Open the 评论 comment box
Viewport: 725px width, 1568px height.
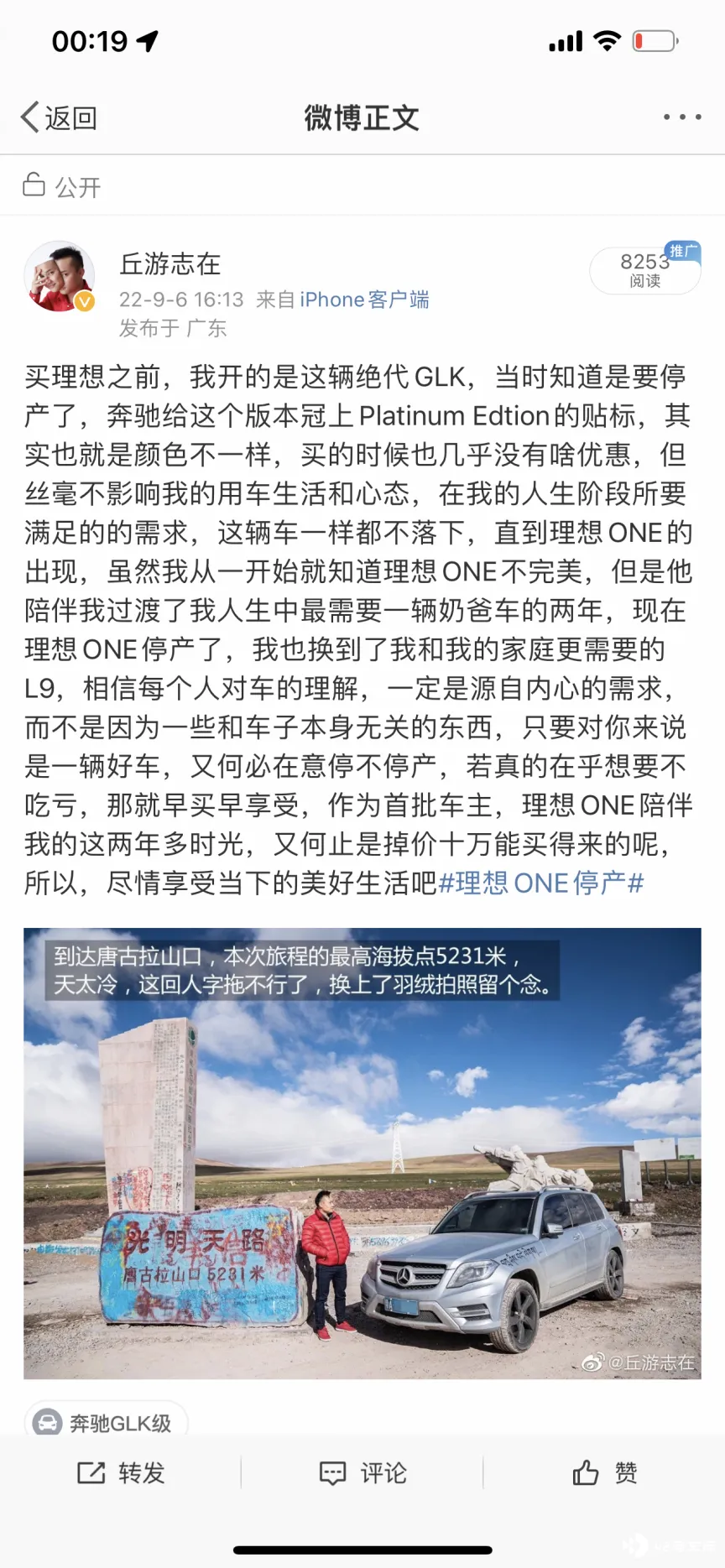pyautogui.click(x=362, y=1472)
